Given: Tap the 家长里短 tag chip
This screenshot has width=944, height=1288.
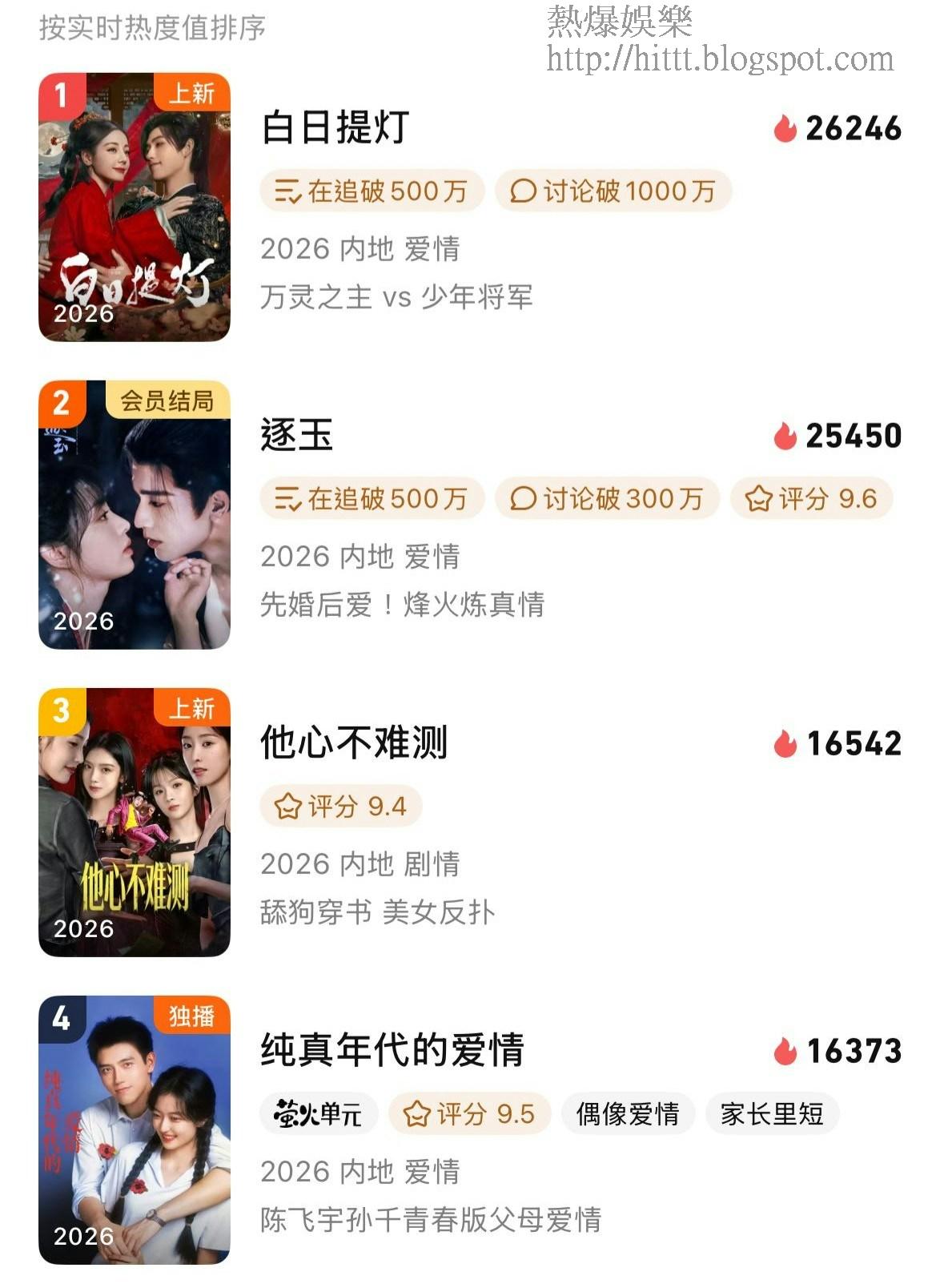Looking at the screenshot, I should click(x=772, y=1114).
